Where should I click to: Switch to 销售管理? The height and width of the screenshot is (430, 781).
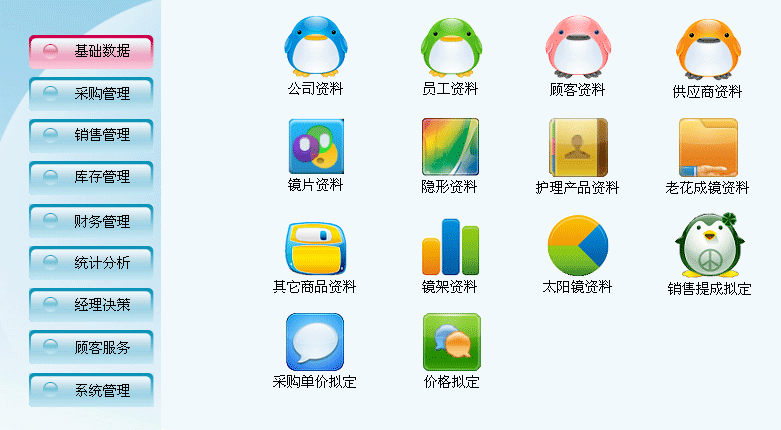click(x=91, y=135)
